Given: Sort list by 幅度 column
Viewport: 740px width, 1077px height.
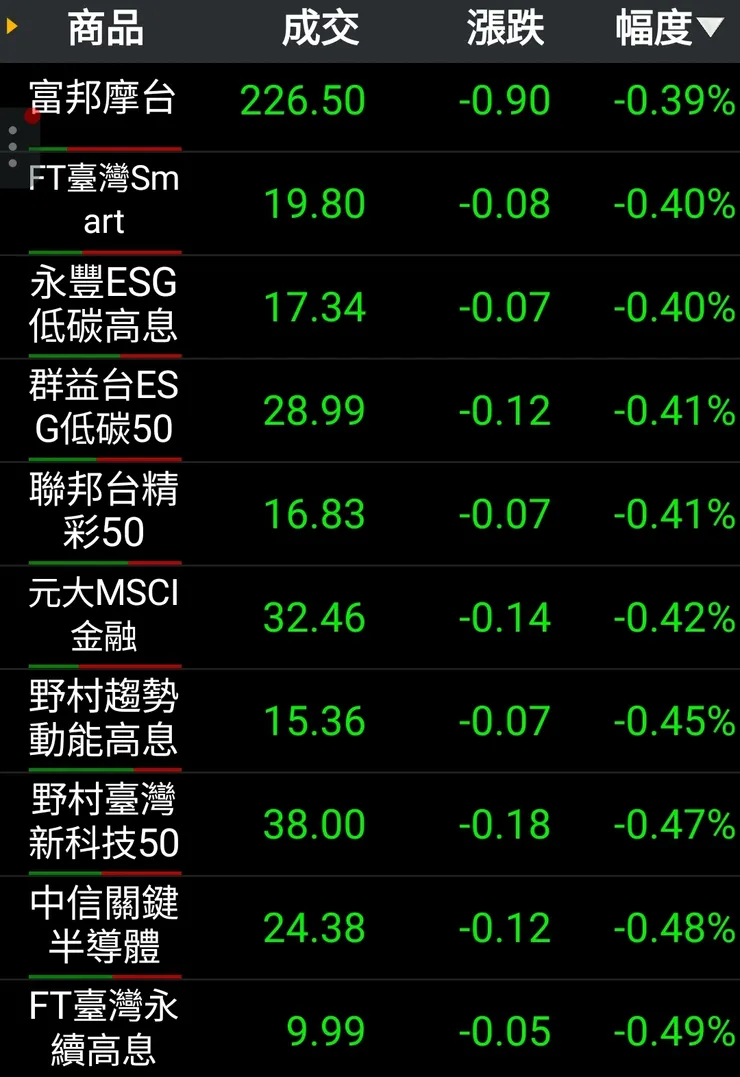Looking at the screenshot, I should (667, 29).
